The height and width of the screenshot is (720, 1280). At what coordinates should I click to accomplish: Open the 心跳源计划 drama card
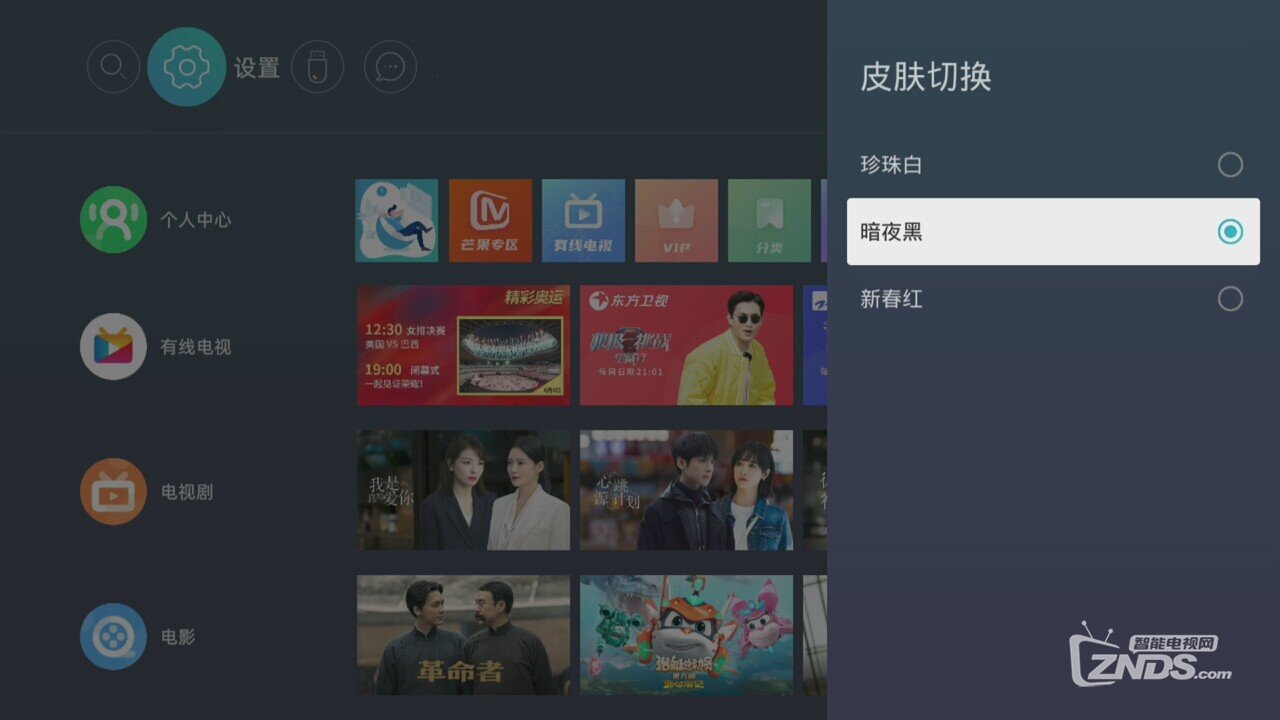tap(686, 490)
